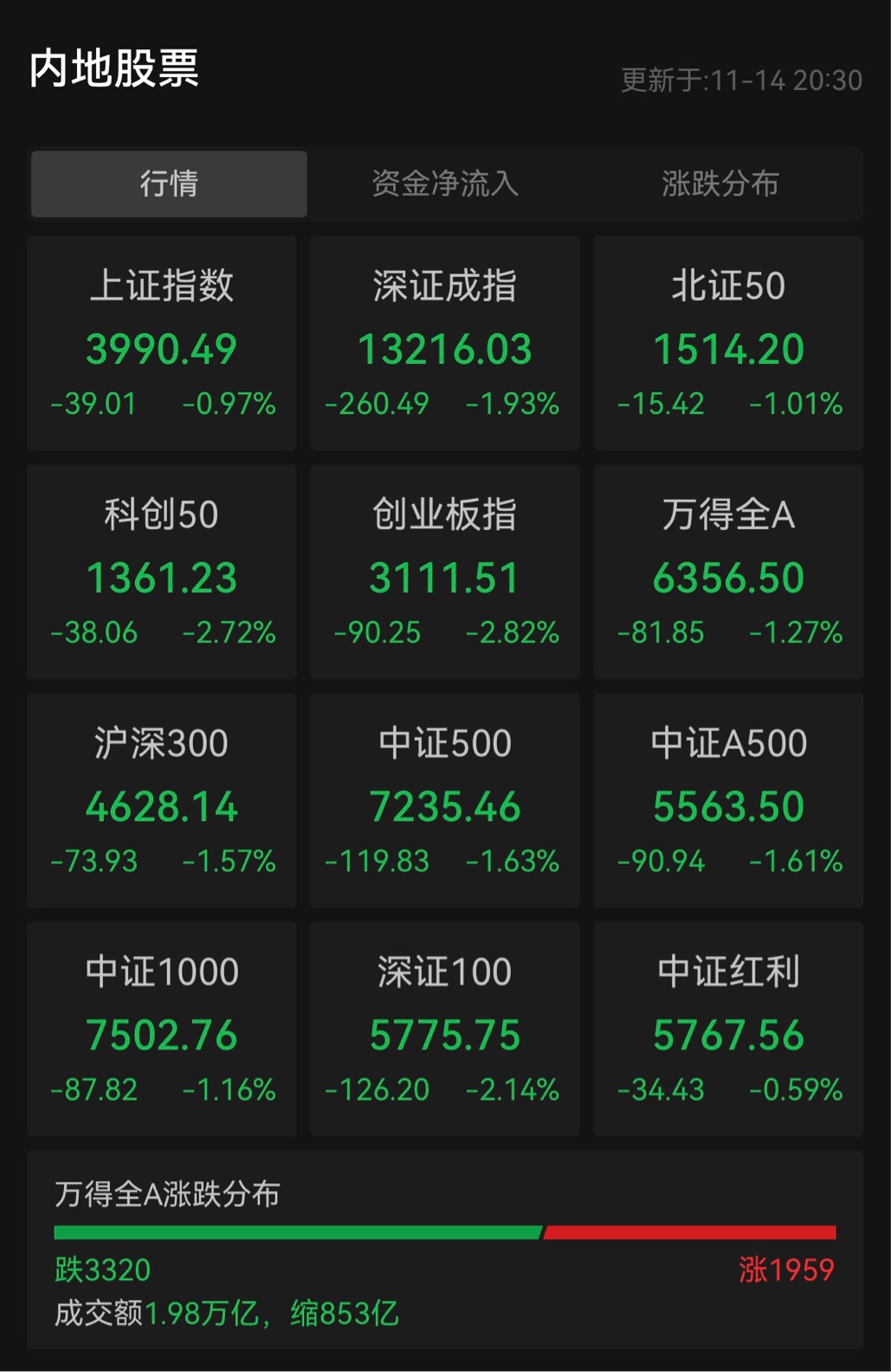Screen dimensions: 891x1372
Task: View 中证500 index details
Action: [445, 800]
